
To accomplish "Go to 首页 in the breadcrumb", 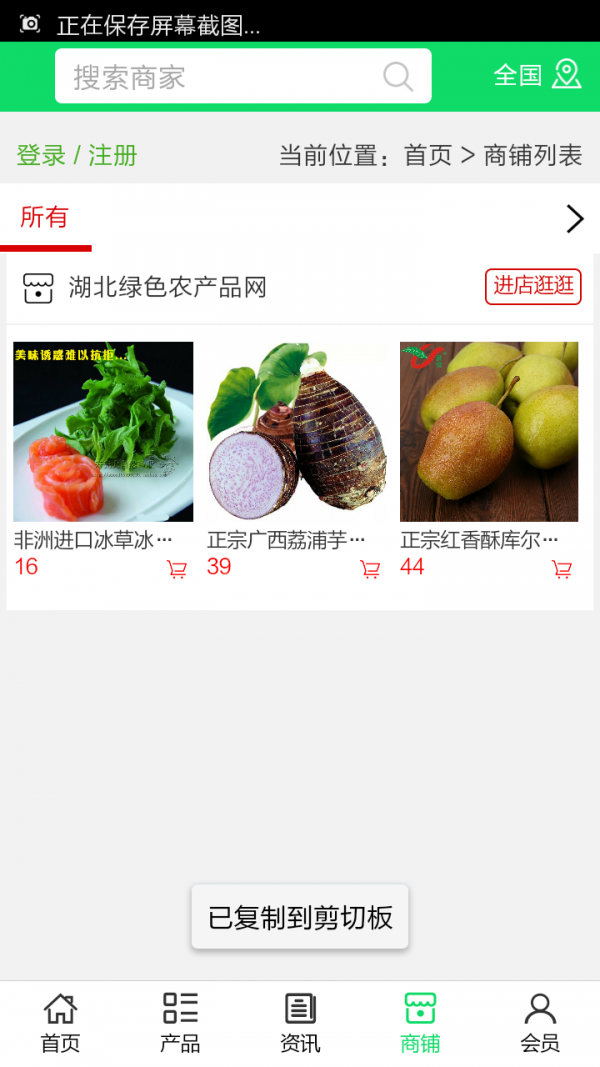I will tap(428, 155).
